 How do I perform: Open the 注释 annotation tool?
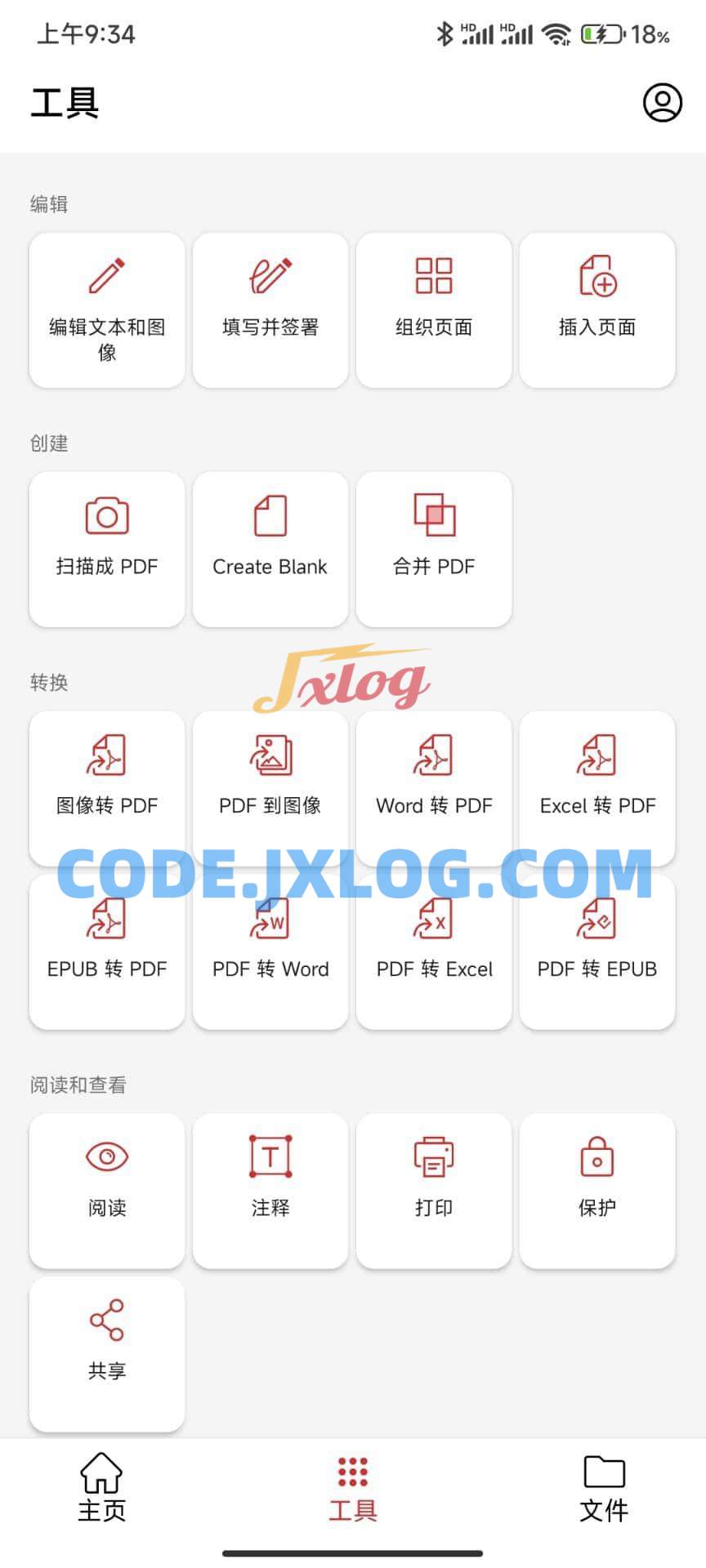click(270, 1190)
